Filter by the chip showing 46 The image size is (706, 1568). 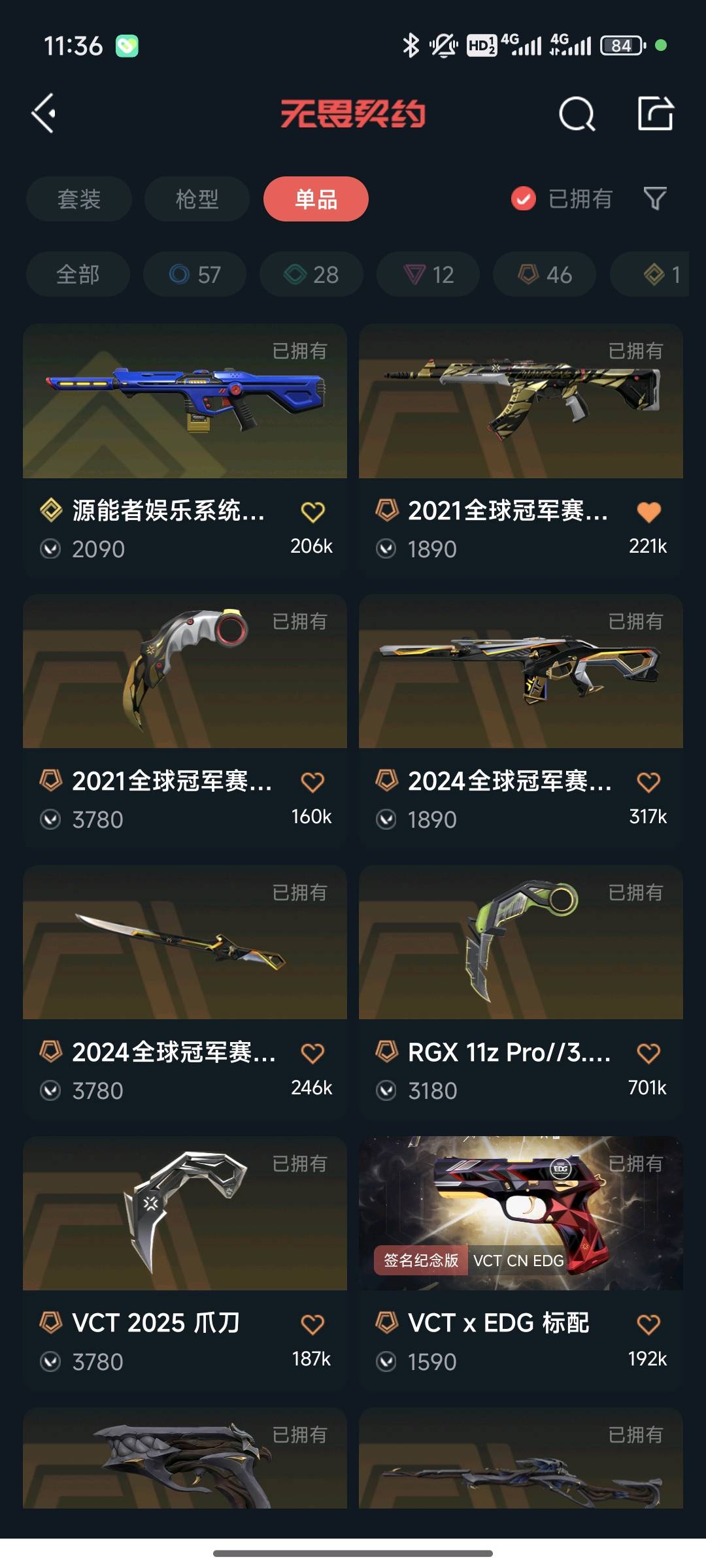545,274
